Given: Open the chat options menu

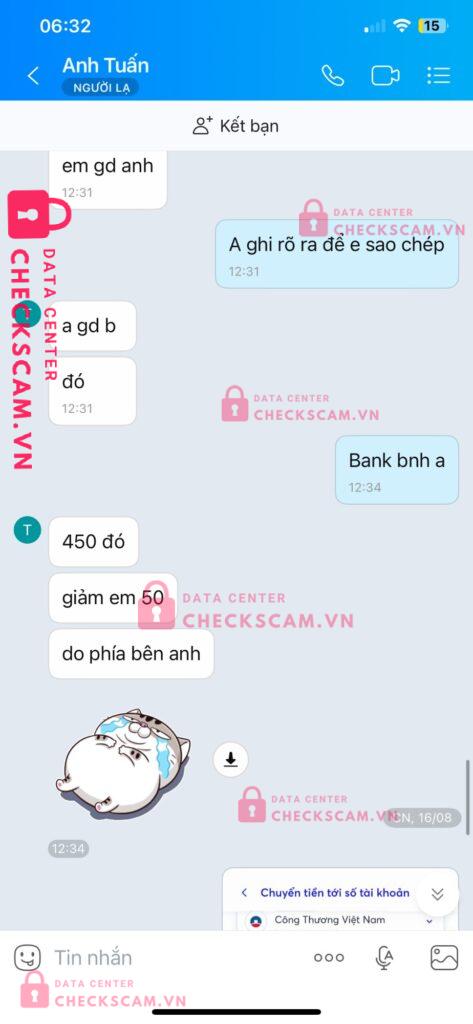Looking at the screenshot, I should (x=438, y=76).
